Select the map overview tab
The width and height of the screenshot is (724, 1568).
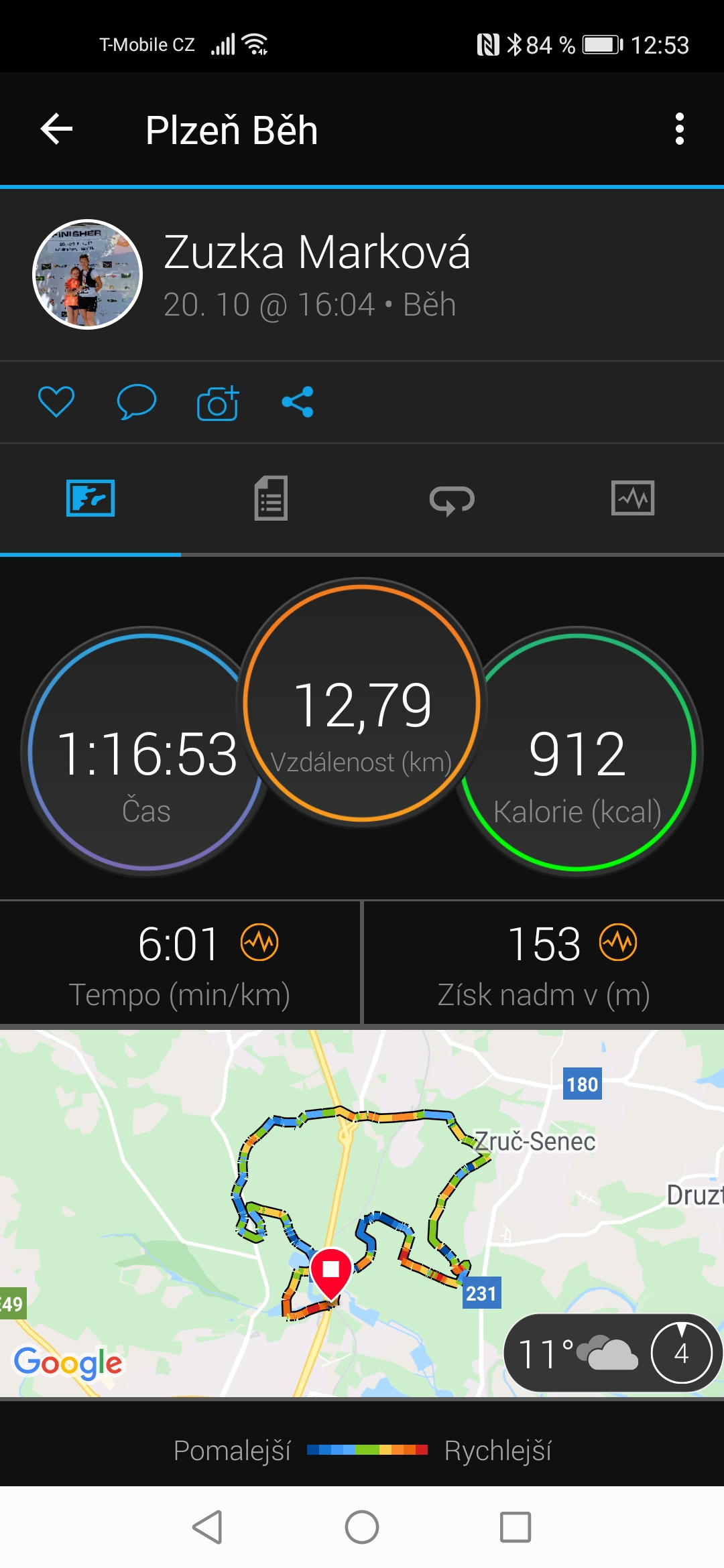click(x=90, y=498)
